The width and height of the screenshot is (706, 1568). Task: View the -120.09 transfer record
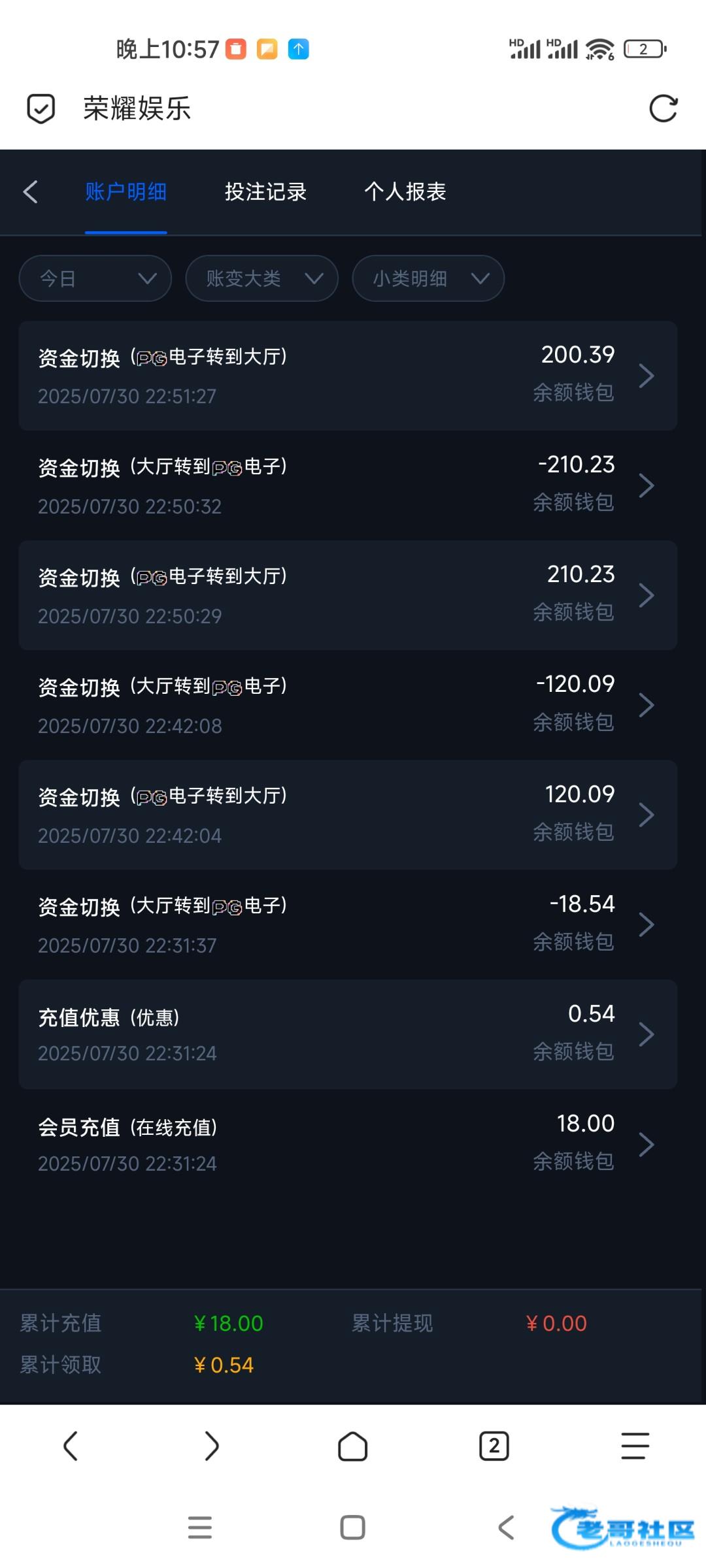pos(348,705)
